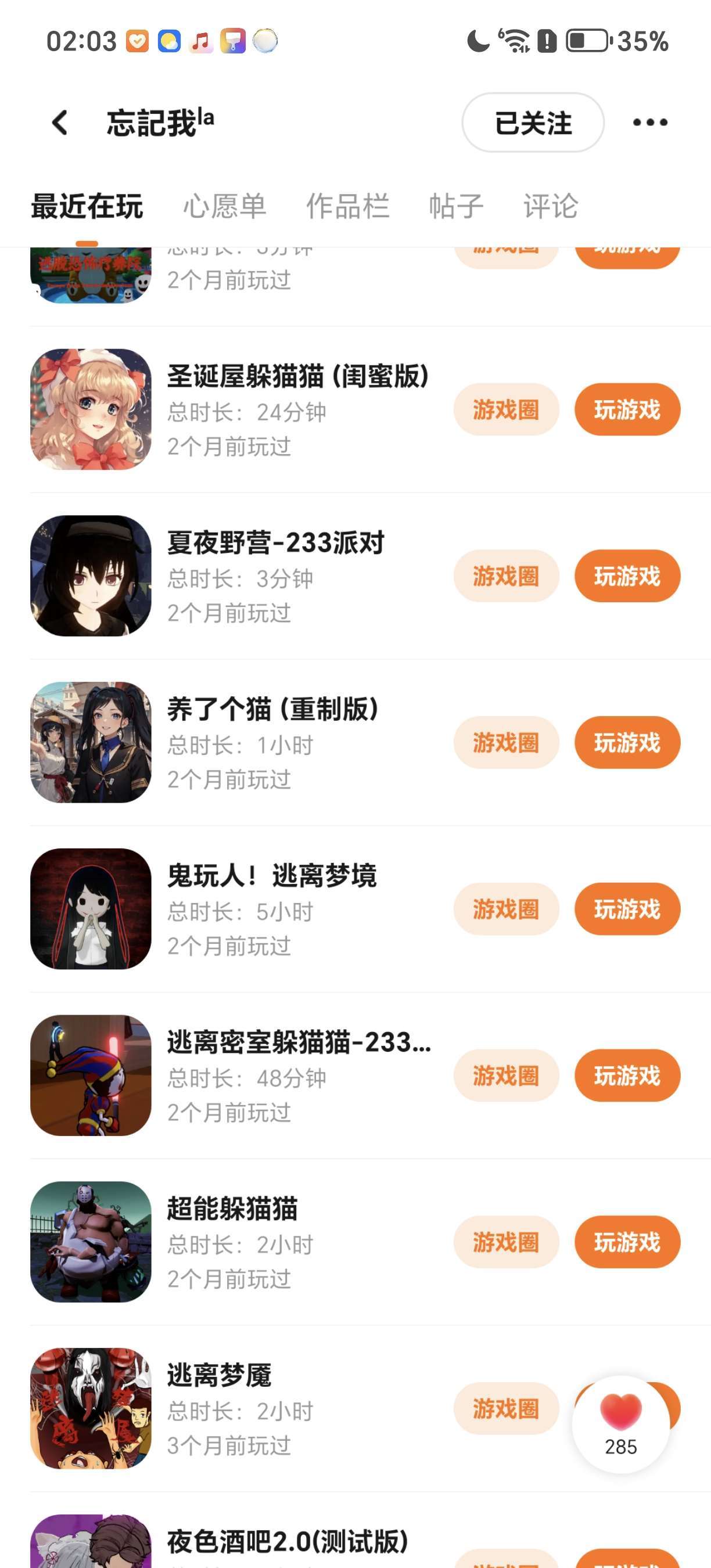The image size is (711, 1568).
Task: Switch to the 作品栏 tab
Action: pos(347,206)
